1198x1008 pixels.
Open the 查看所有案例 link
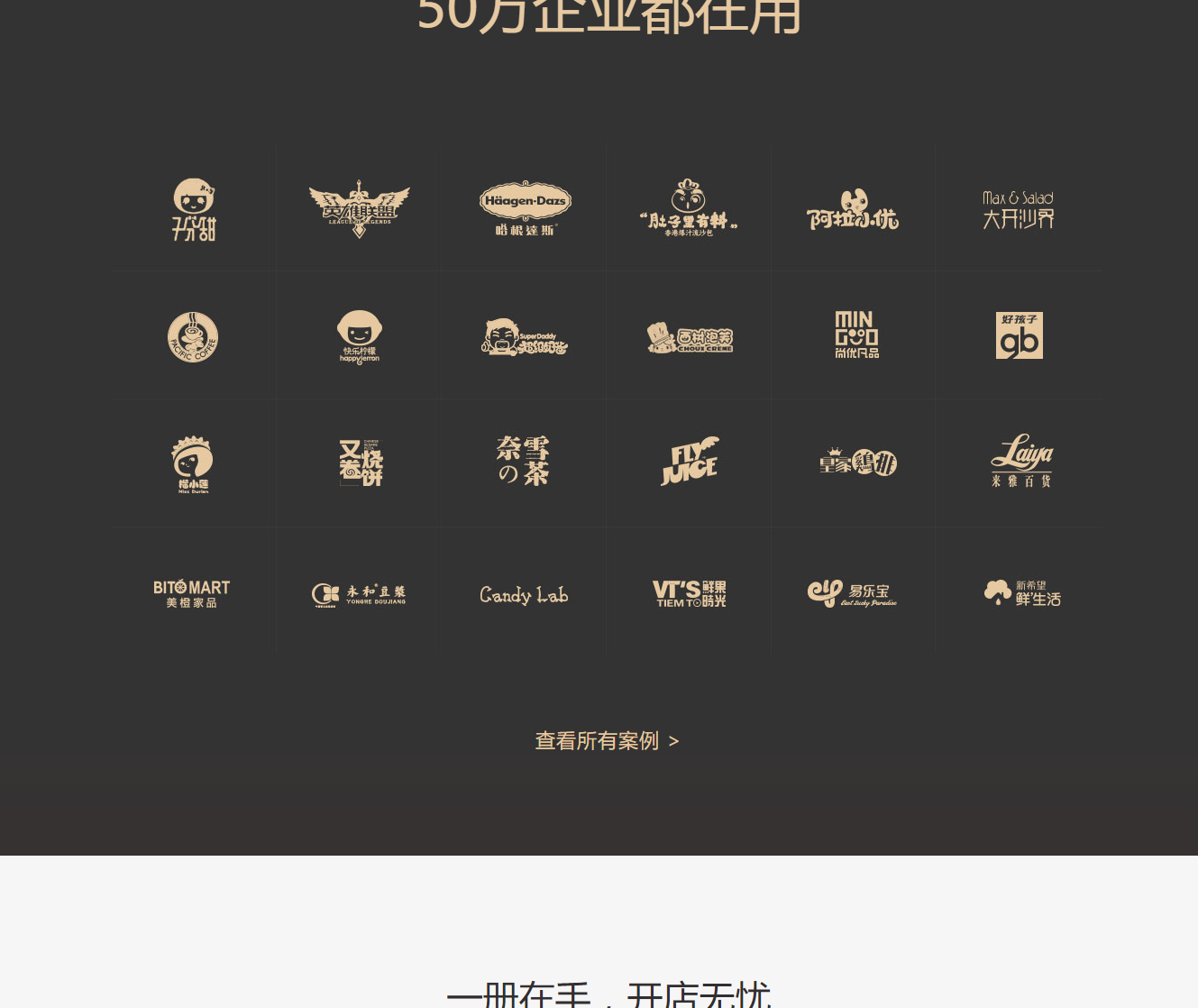click(x=606, y=741)
